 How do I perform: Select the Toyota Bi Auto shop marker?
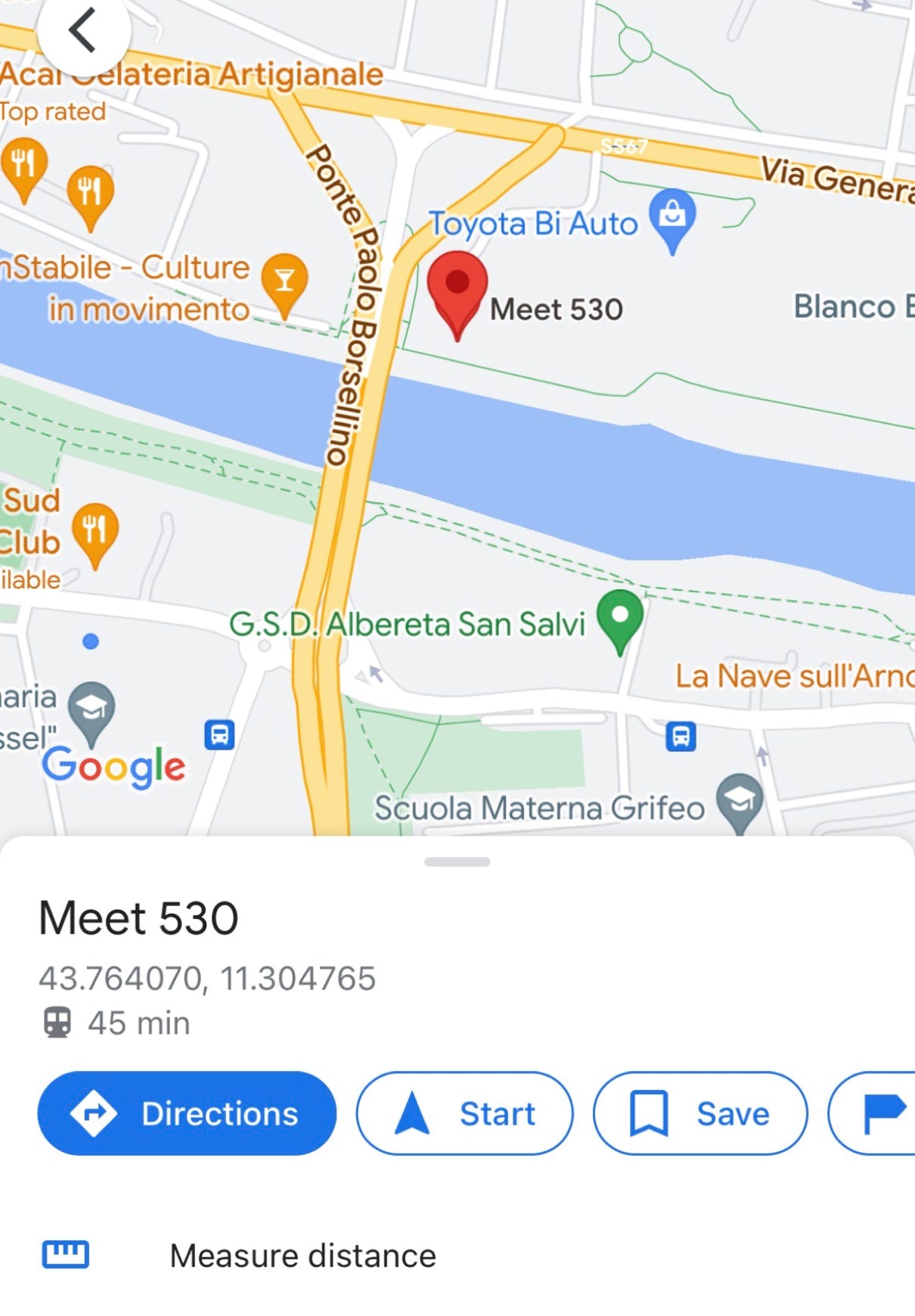pyautogui.click(x=672, y=216)
